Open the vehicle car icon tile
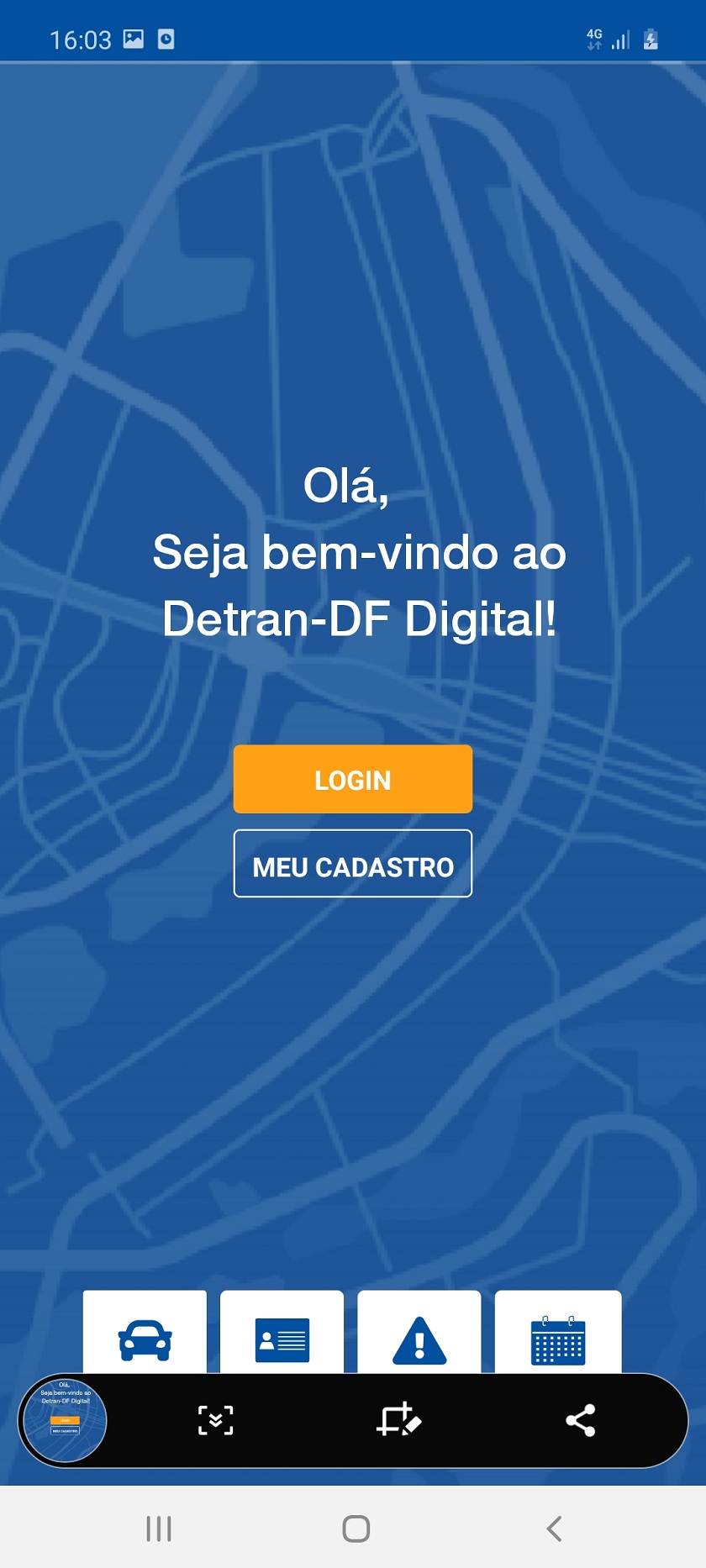Screen dimensions: 706x1568 145,1336
